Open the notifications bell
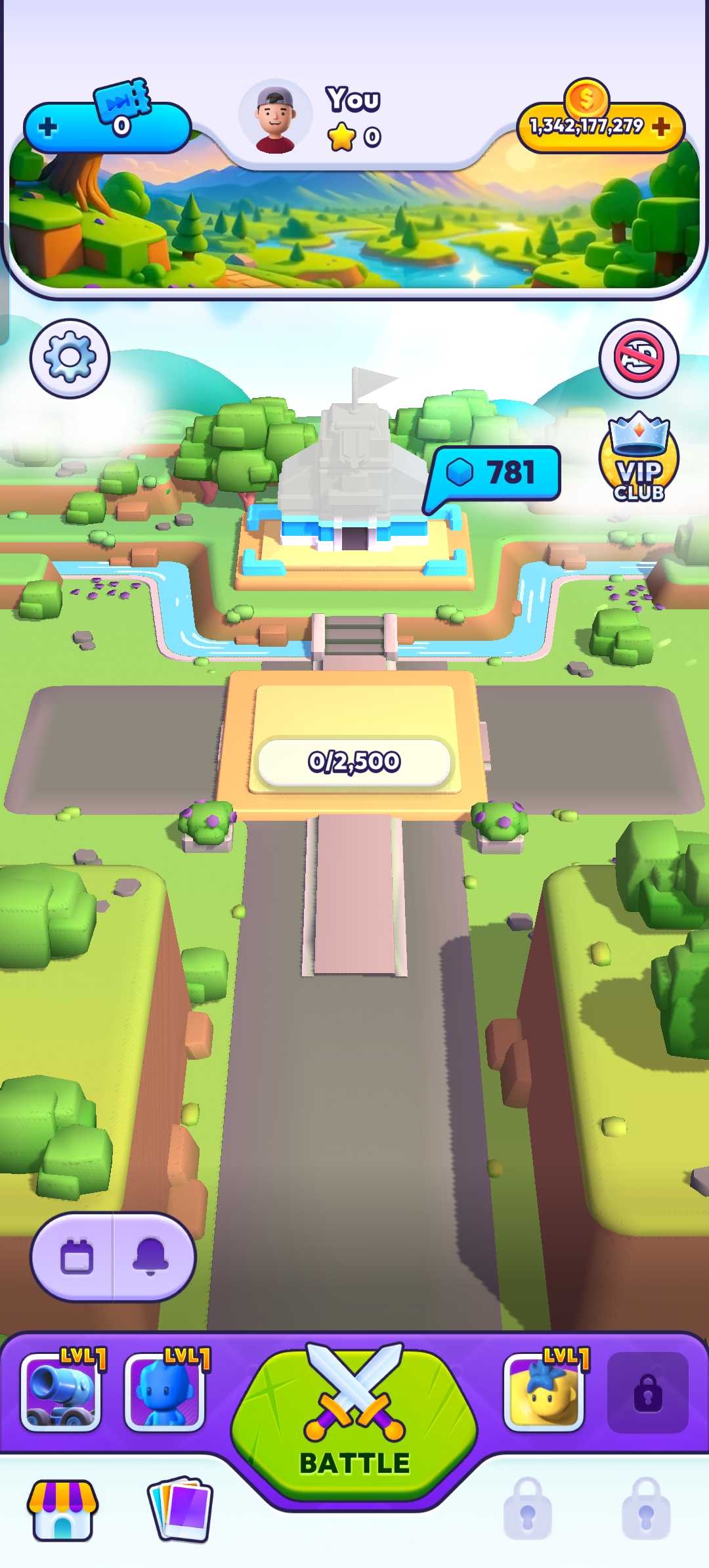This screenshot has width=709, height=1568. [x=151, y=1257]
